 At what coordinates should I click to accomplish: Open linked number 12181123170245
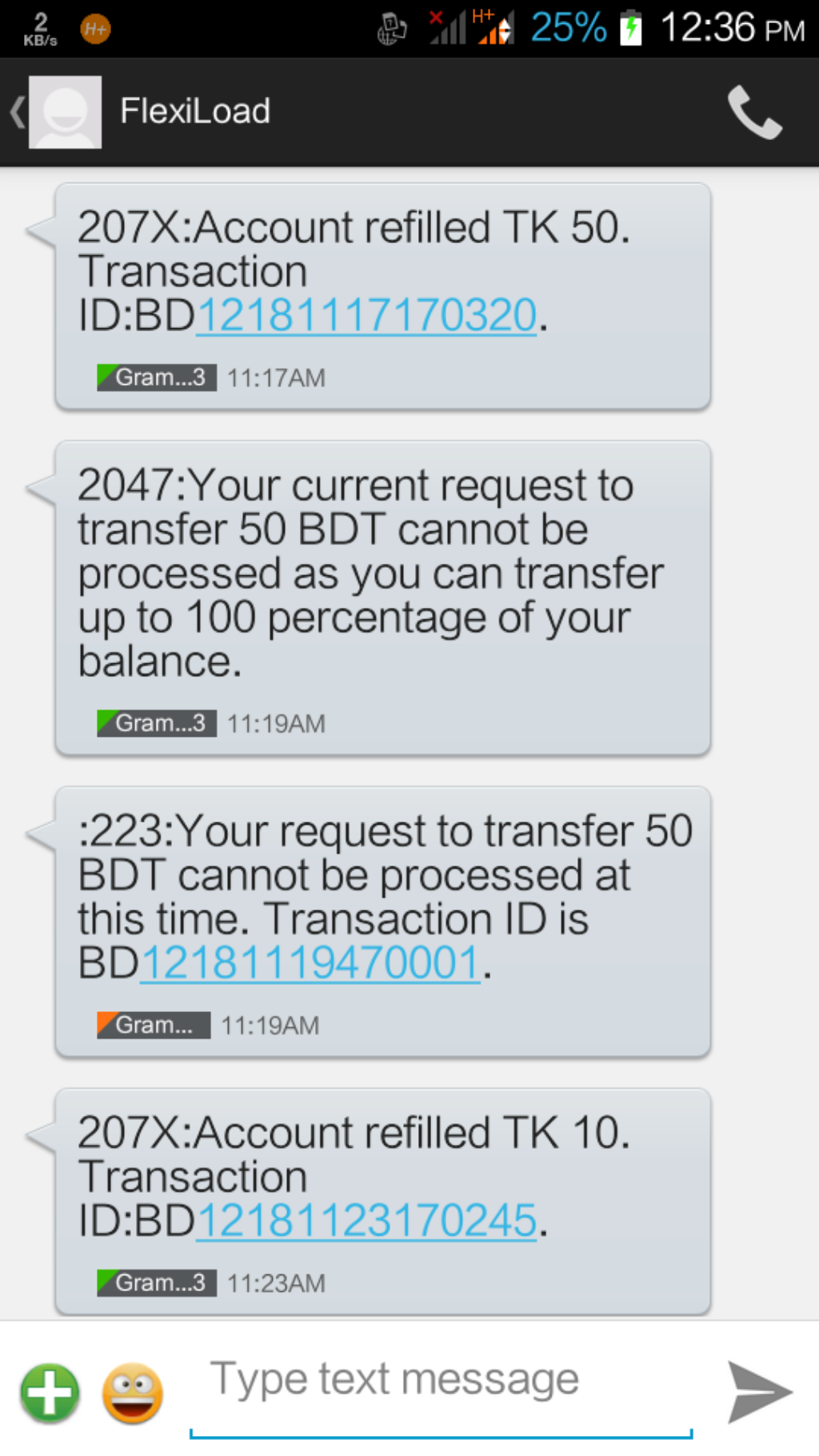[x=366, y=1221]
